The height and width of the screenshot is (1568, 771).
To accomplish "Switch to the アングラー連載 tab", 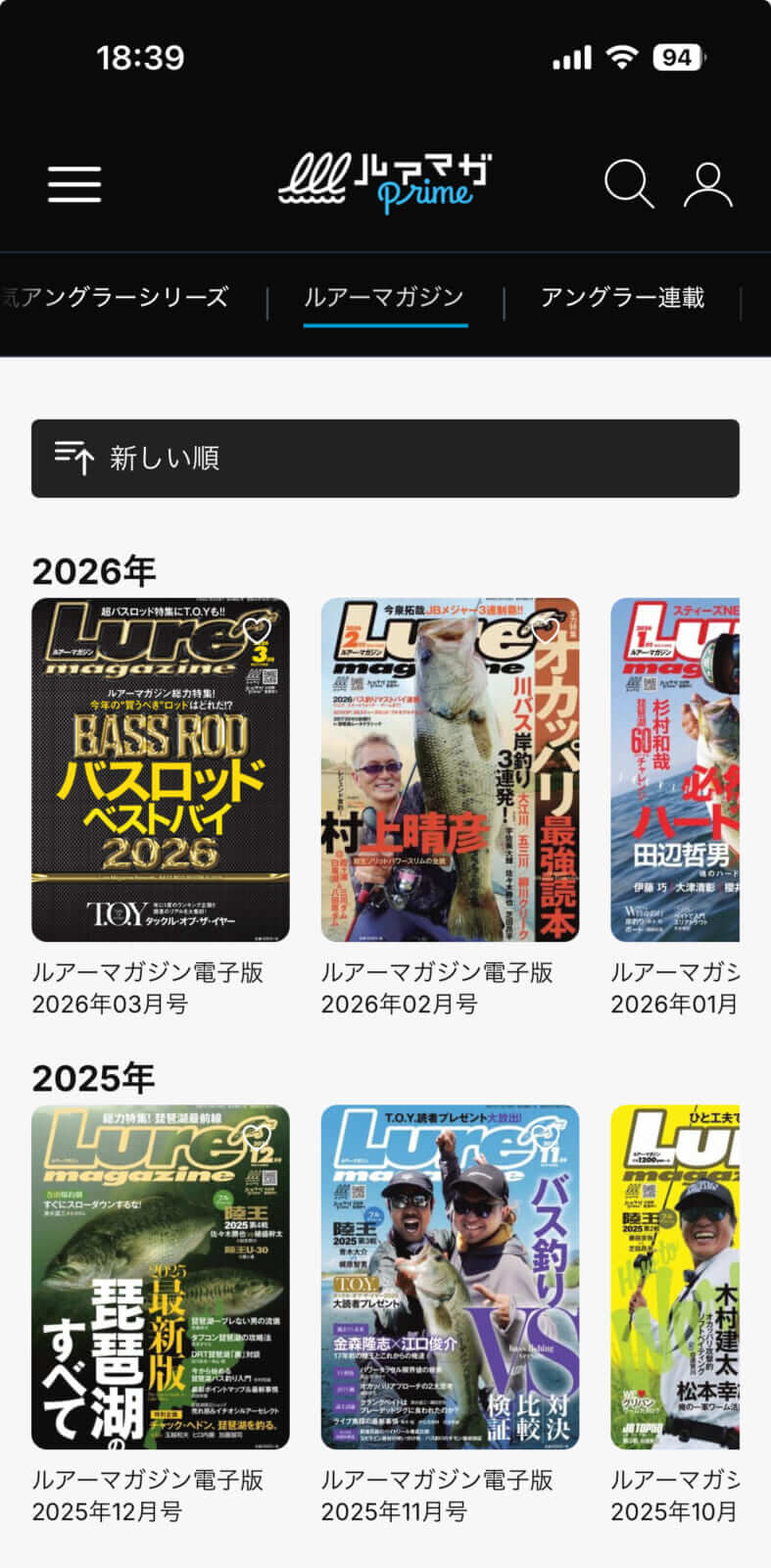I will point(622,297).
